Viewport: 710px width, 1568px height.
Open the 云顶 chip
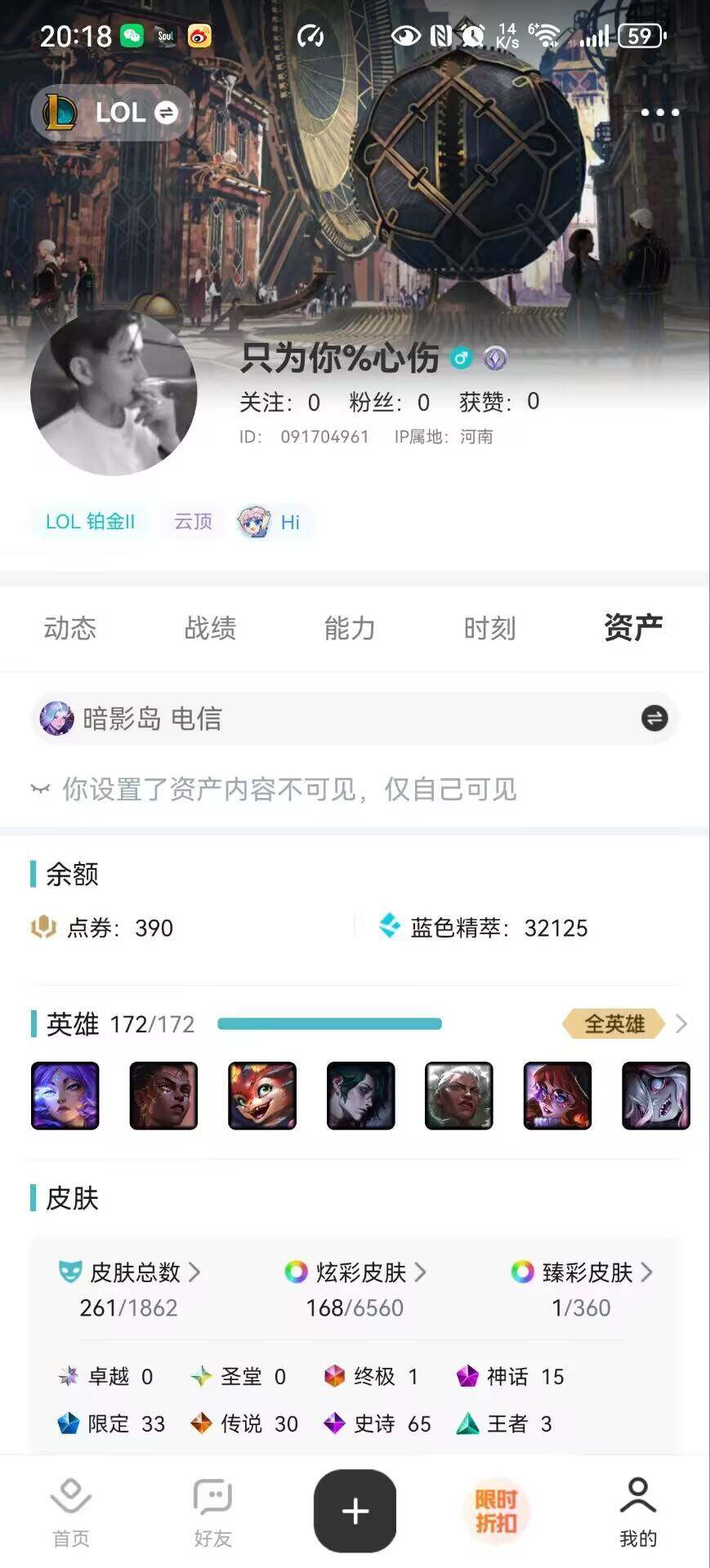pos(193,522)
